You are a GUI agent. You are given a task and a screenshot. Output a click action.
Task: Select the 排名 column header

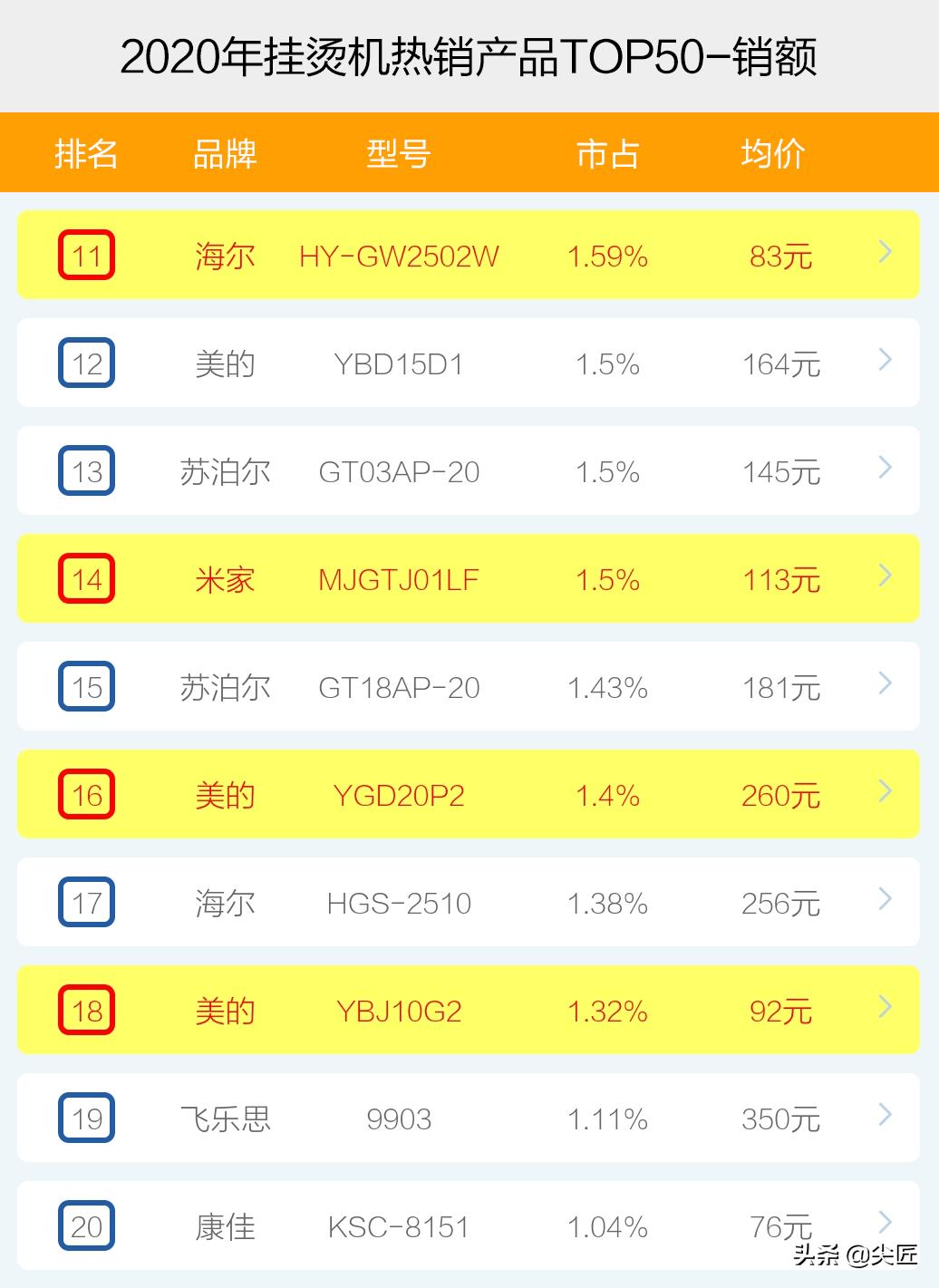pos(88,152)
